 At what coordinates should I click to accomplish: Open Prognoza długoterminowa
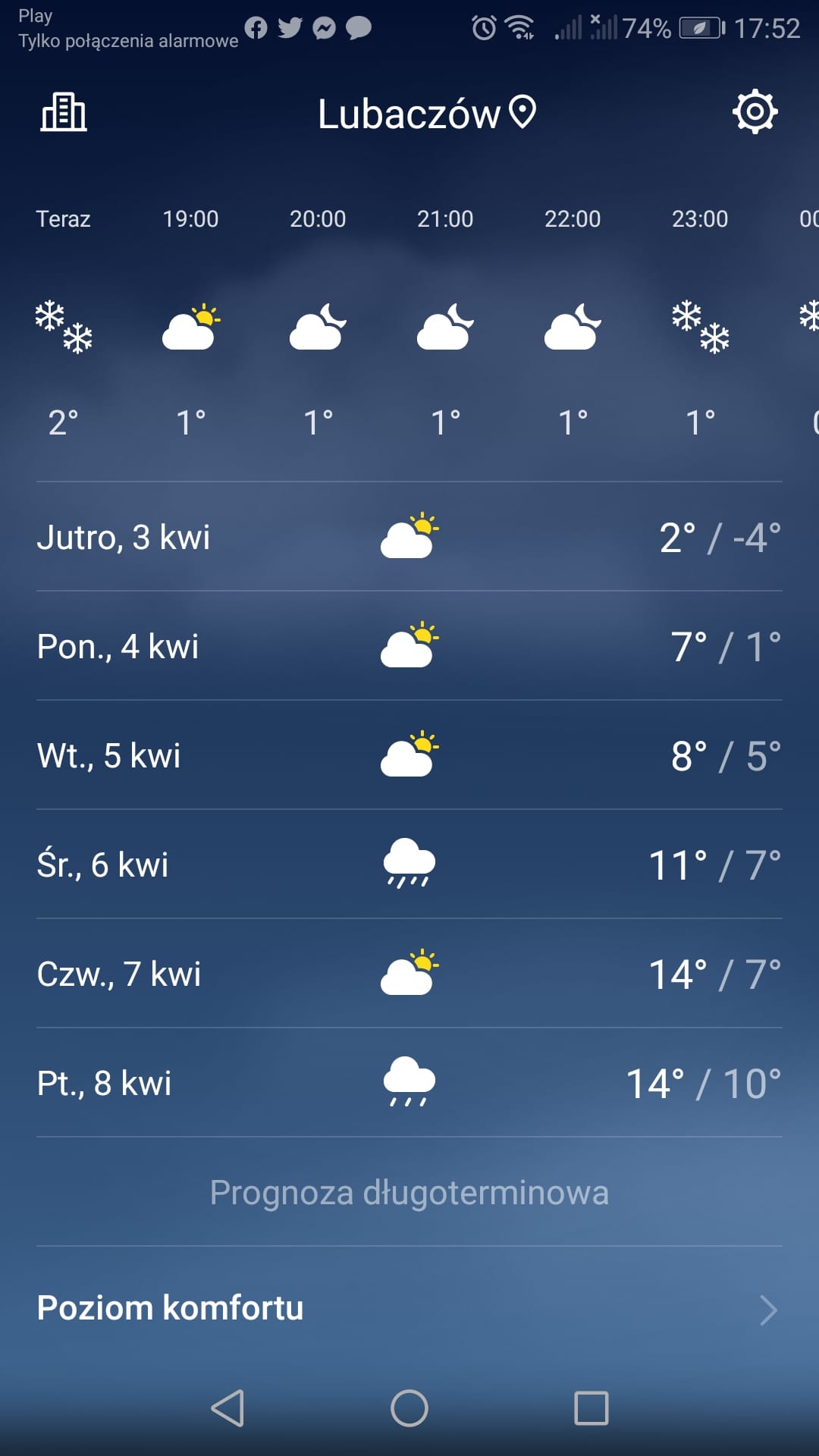(409, 1192)
